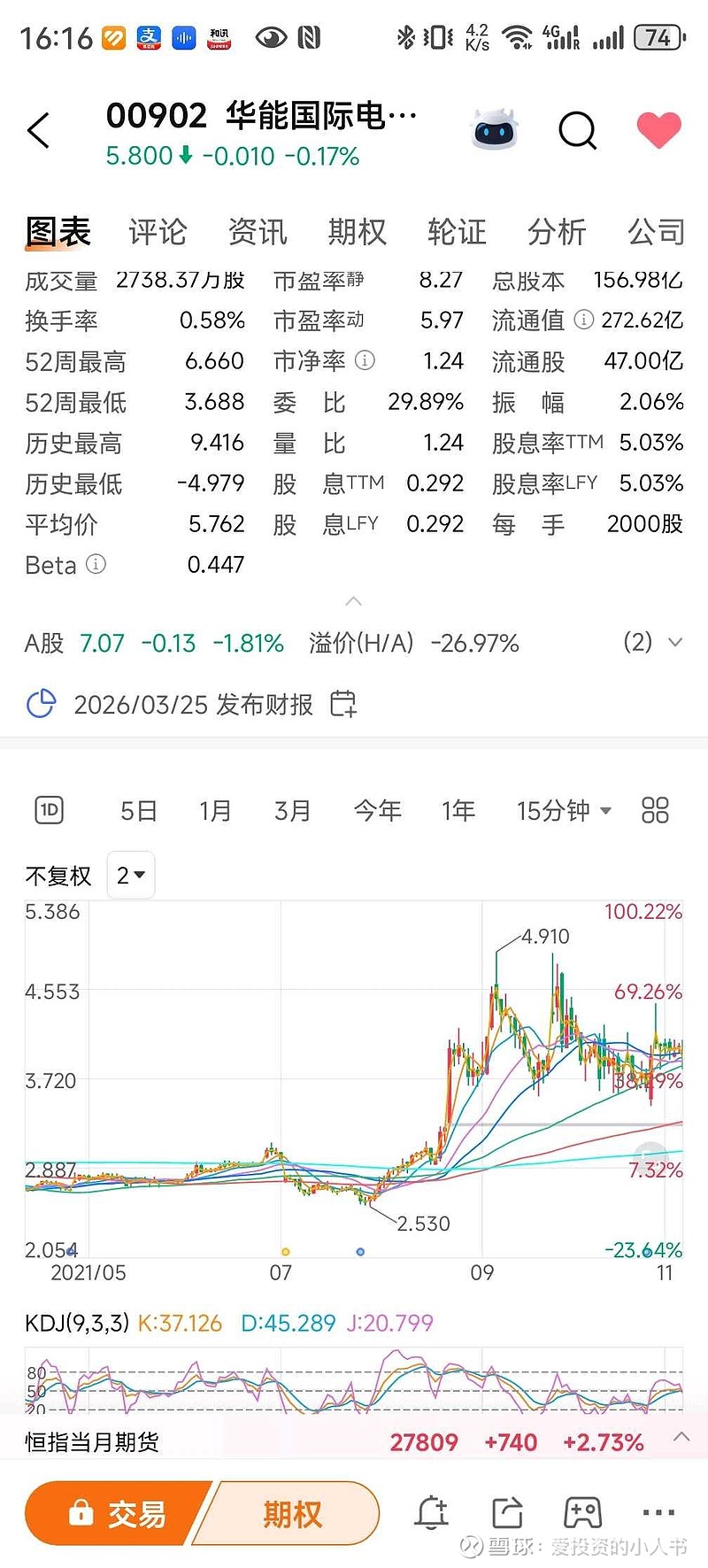
Task: Open stock search magnifier
Action: (577, 131)
